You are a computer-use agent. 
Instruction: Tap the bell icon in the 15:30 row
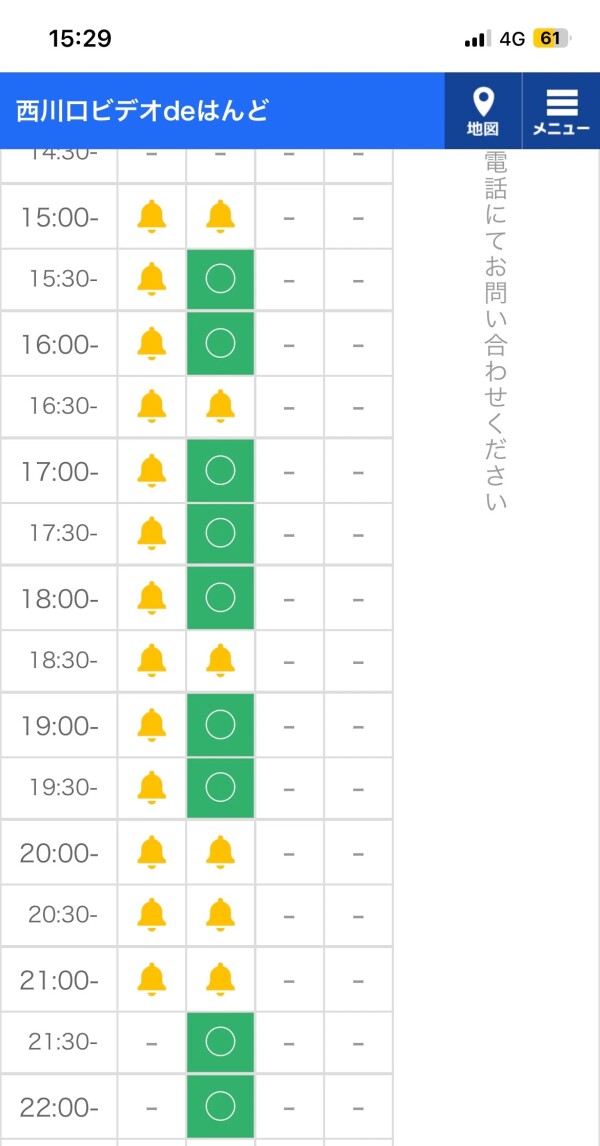pyautogui.click(x=152, y=279)
